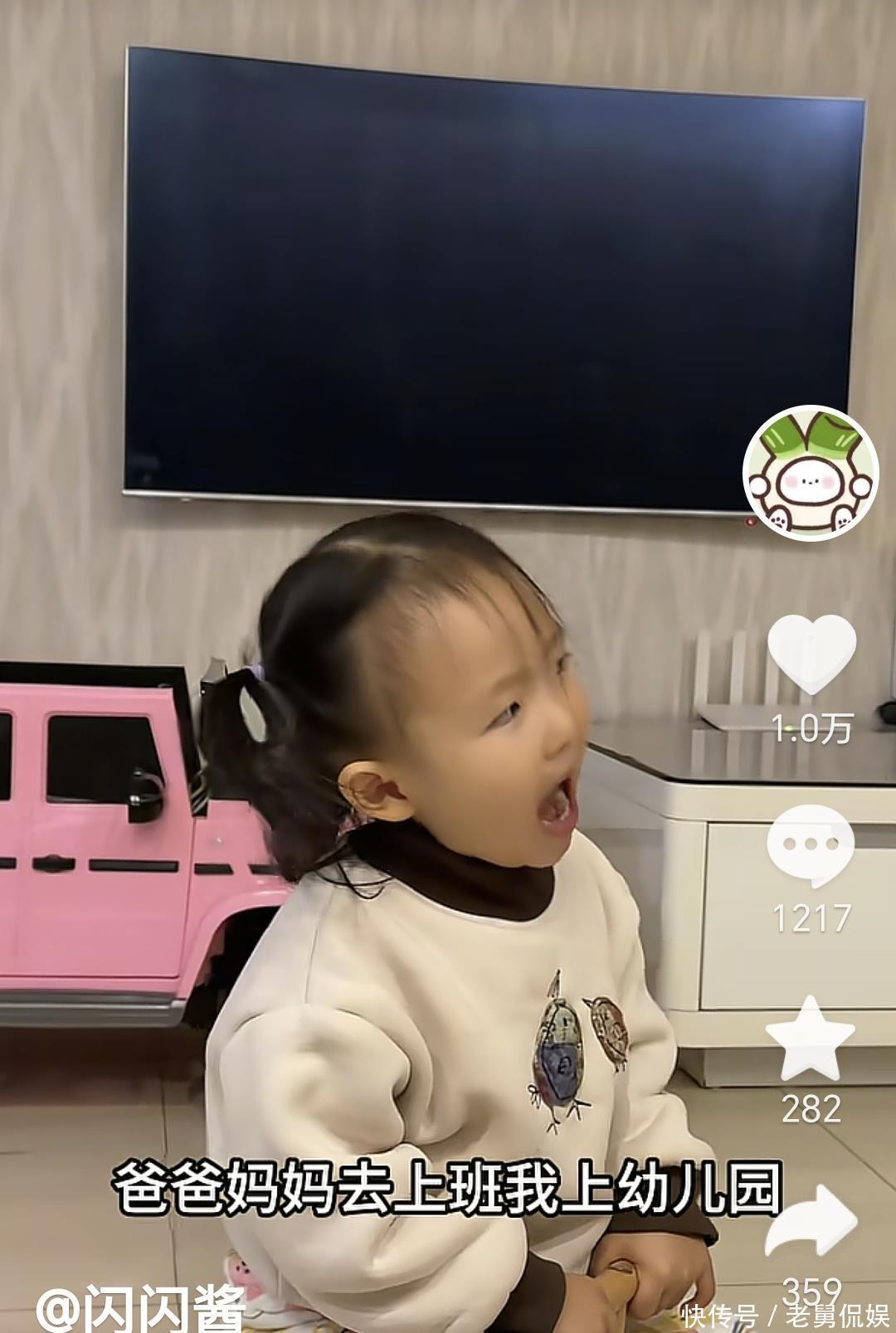The width and height of the screenshot is (896, 1333).
Task: Share this video via the arrow icon
Action: [811, 1224]
